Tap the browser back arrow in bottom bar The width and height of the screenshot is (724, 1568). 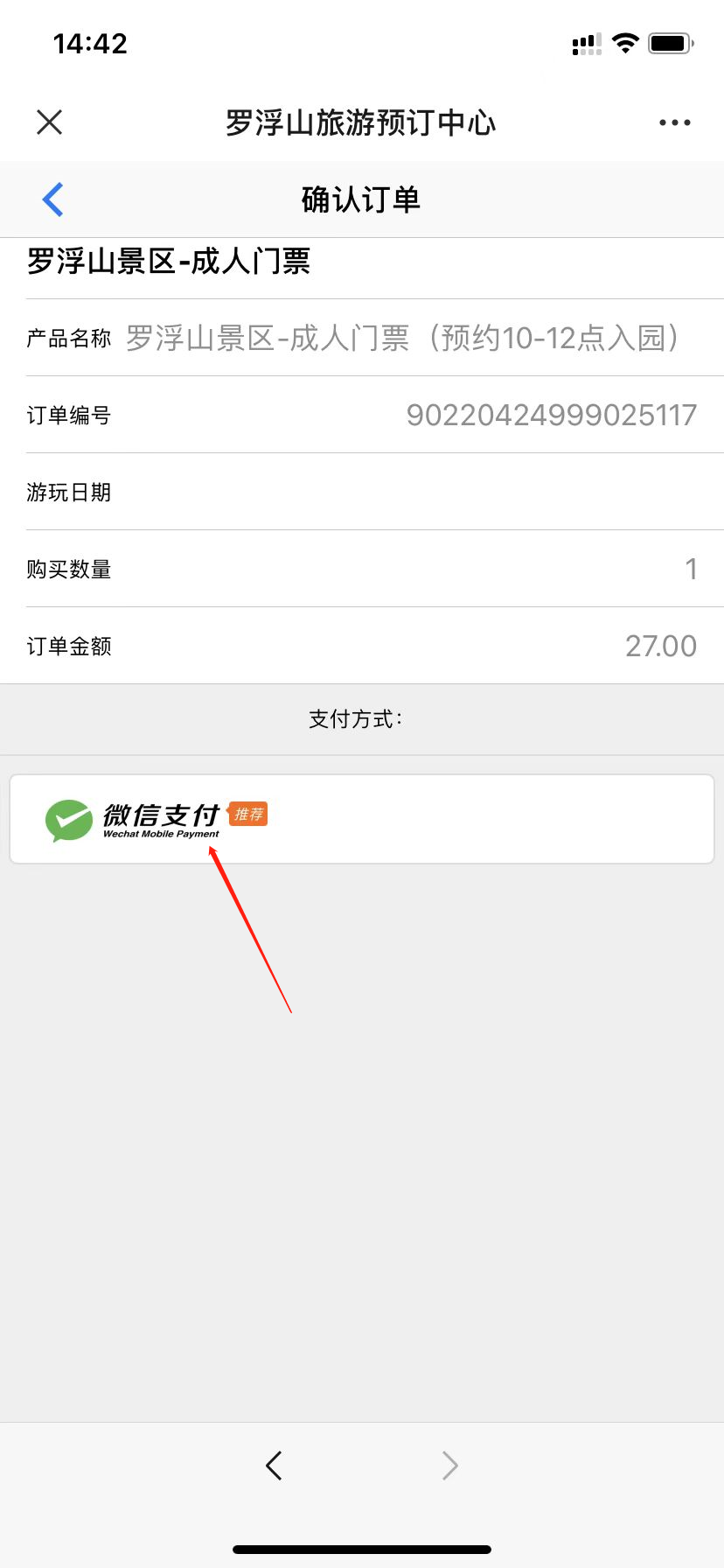coord(274,1465)
